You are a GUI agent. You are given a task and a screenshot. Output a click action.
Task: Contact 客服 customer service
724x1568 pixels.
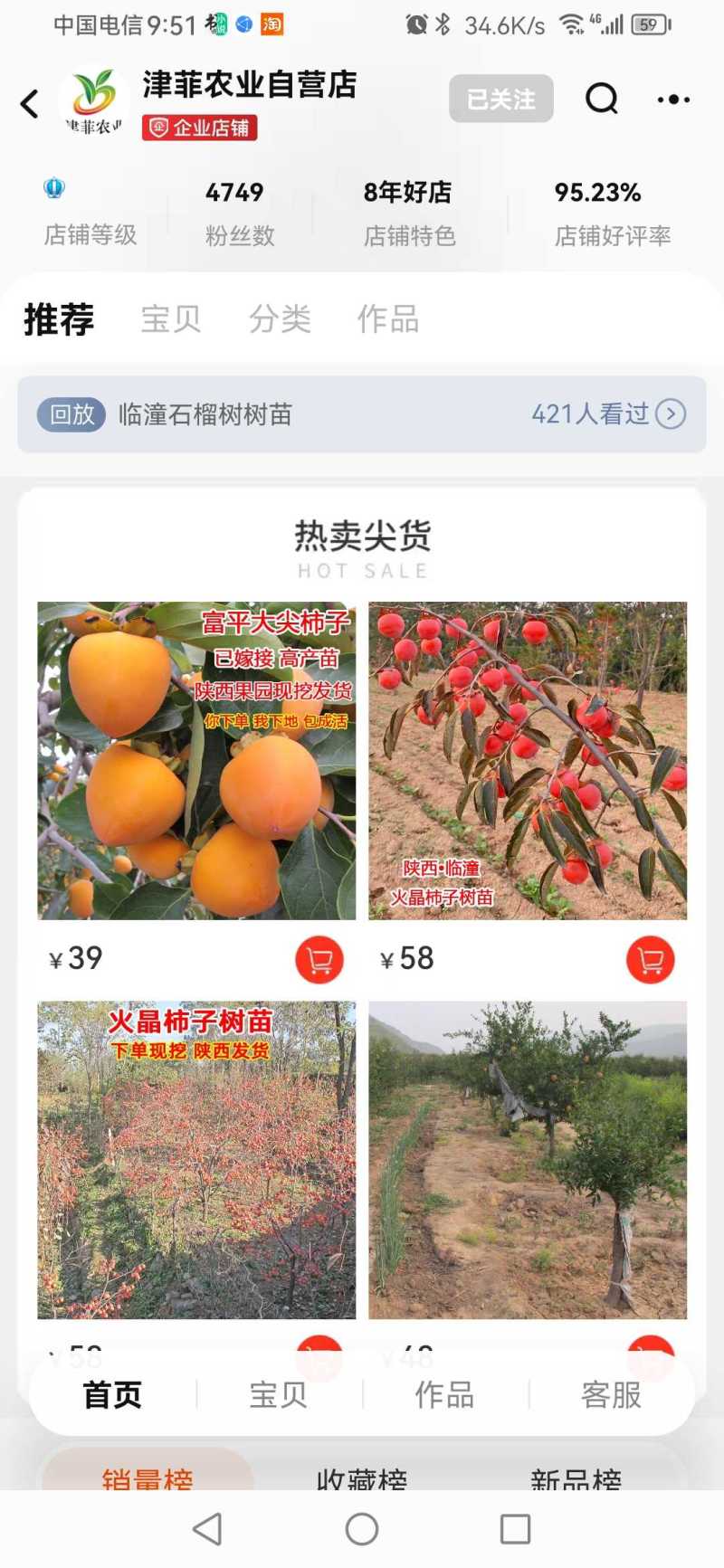point(611,1394)
